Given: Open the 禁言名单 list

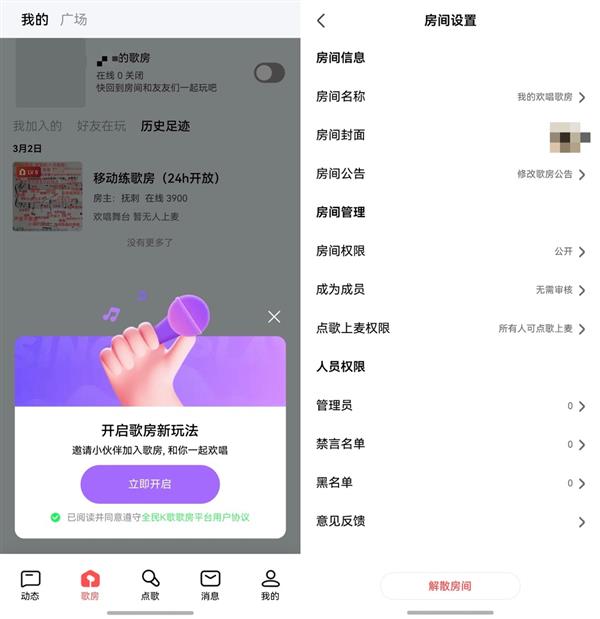Looking at the screenshot, I should click(450, 444).
